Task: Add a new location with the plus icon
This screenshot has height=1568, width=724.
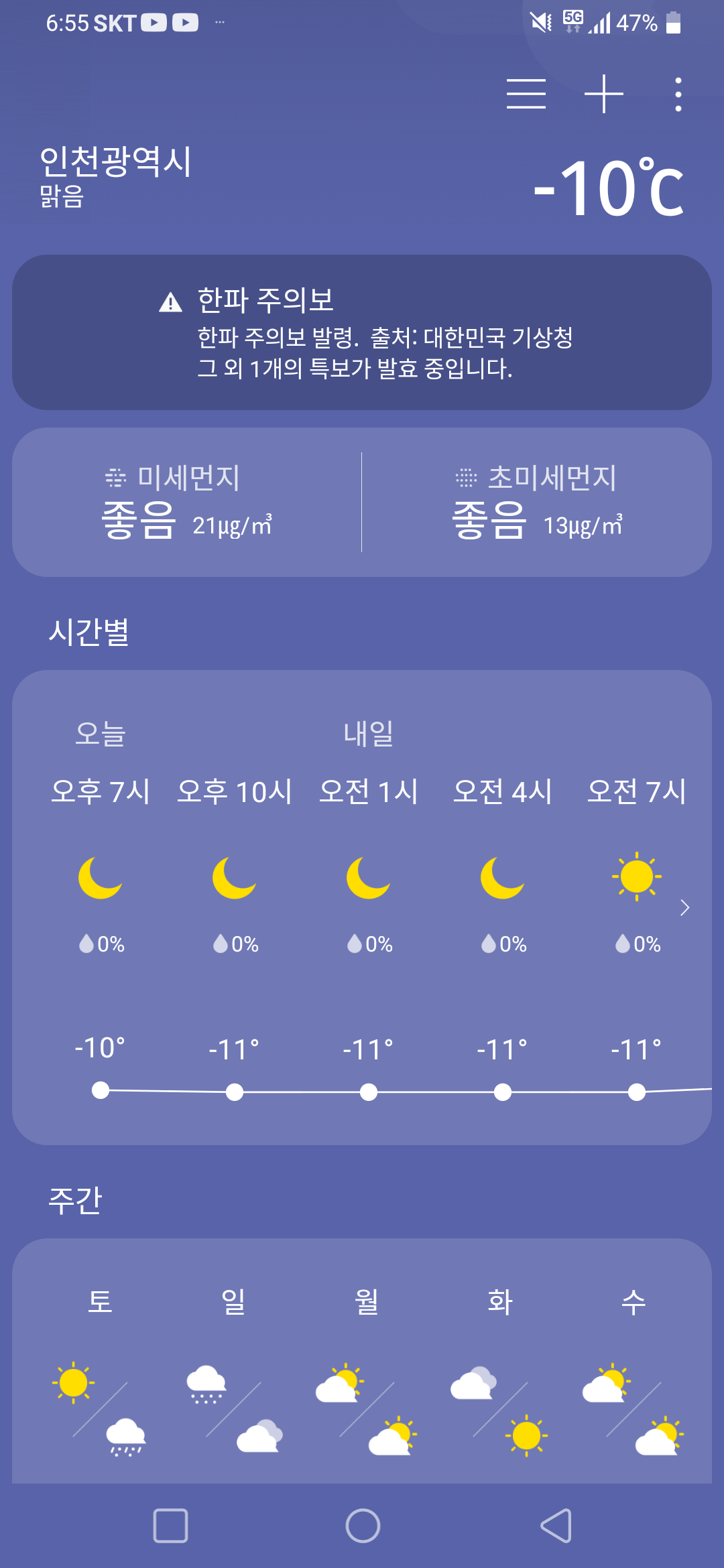Action: [x=603, y=94]
